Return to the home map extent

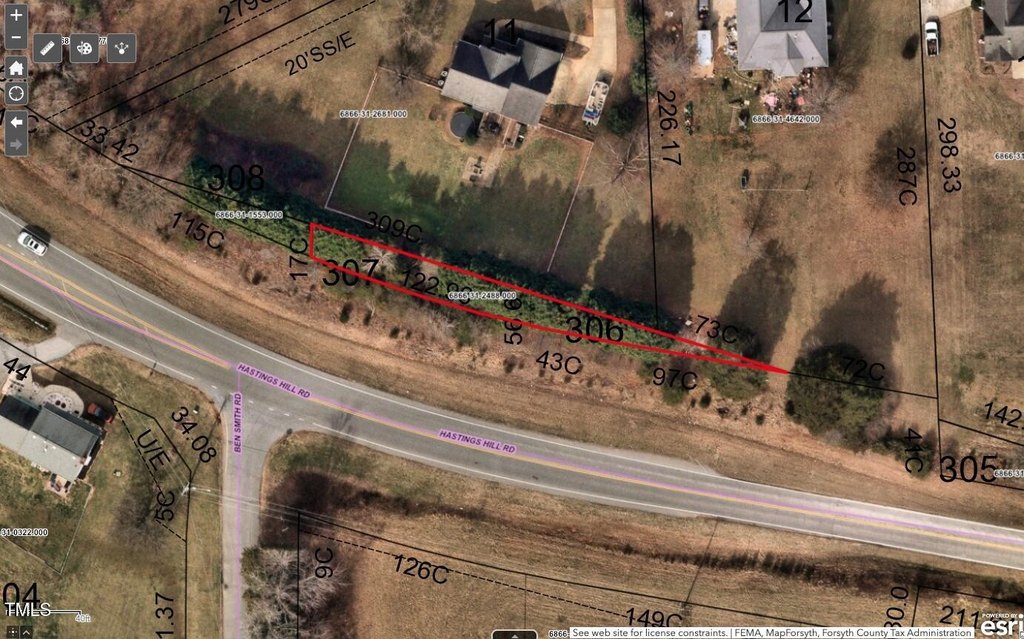[x=16, y=68]
